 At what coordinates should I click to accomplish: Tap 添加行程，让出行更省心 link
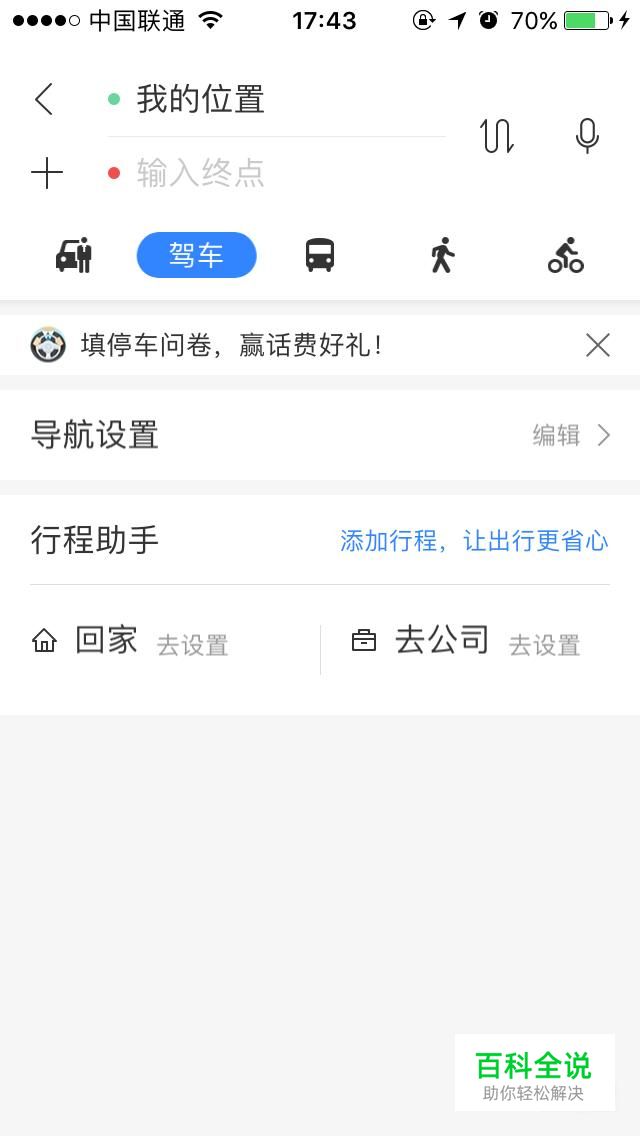(474, 541)
